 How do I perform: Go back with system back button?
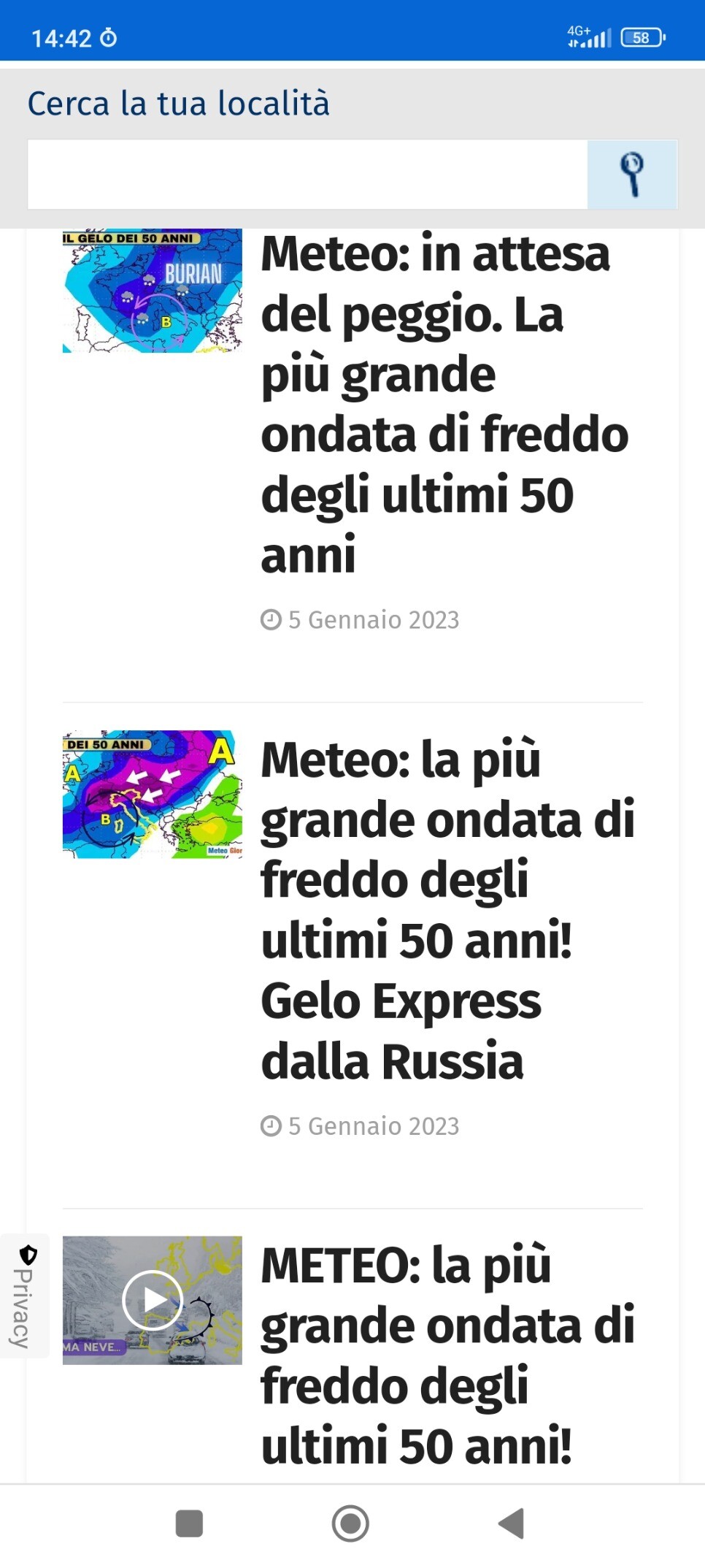click(x=511, y=1523)
